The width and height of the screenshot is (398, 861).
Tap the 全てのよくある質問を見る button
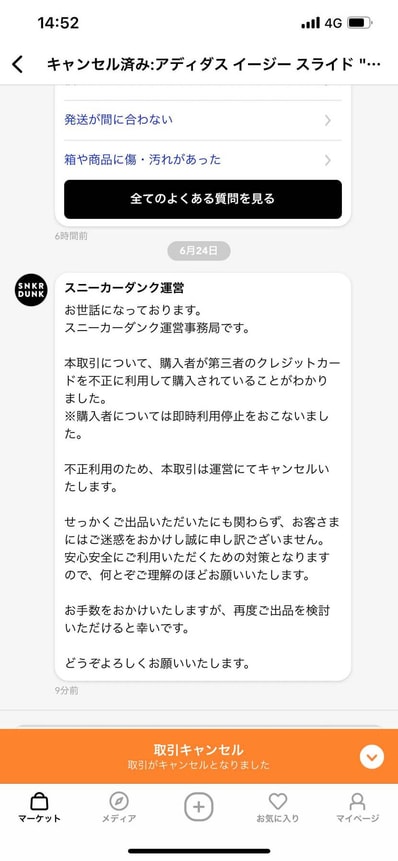(203, 199)
